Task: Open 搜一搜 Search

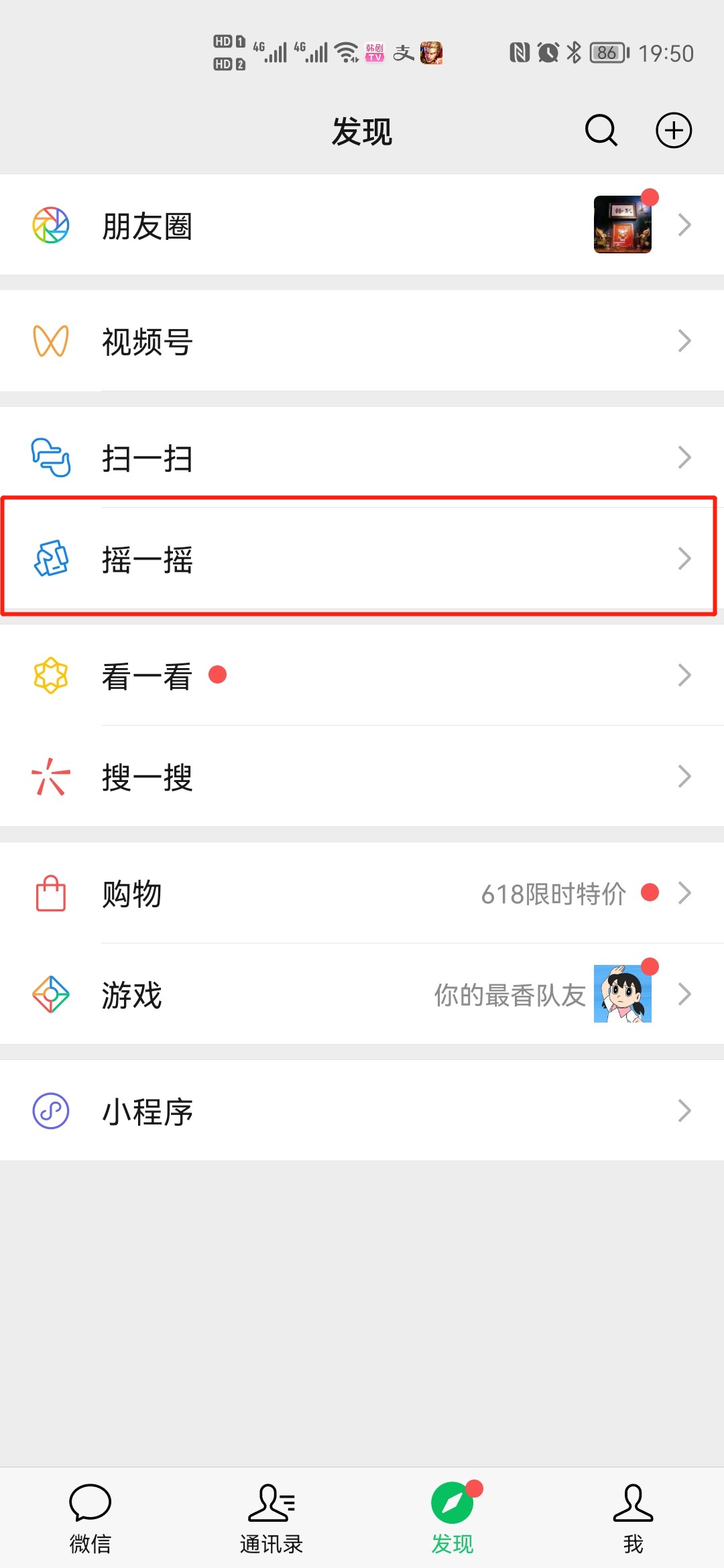Action: (362, 776)
